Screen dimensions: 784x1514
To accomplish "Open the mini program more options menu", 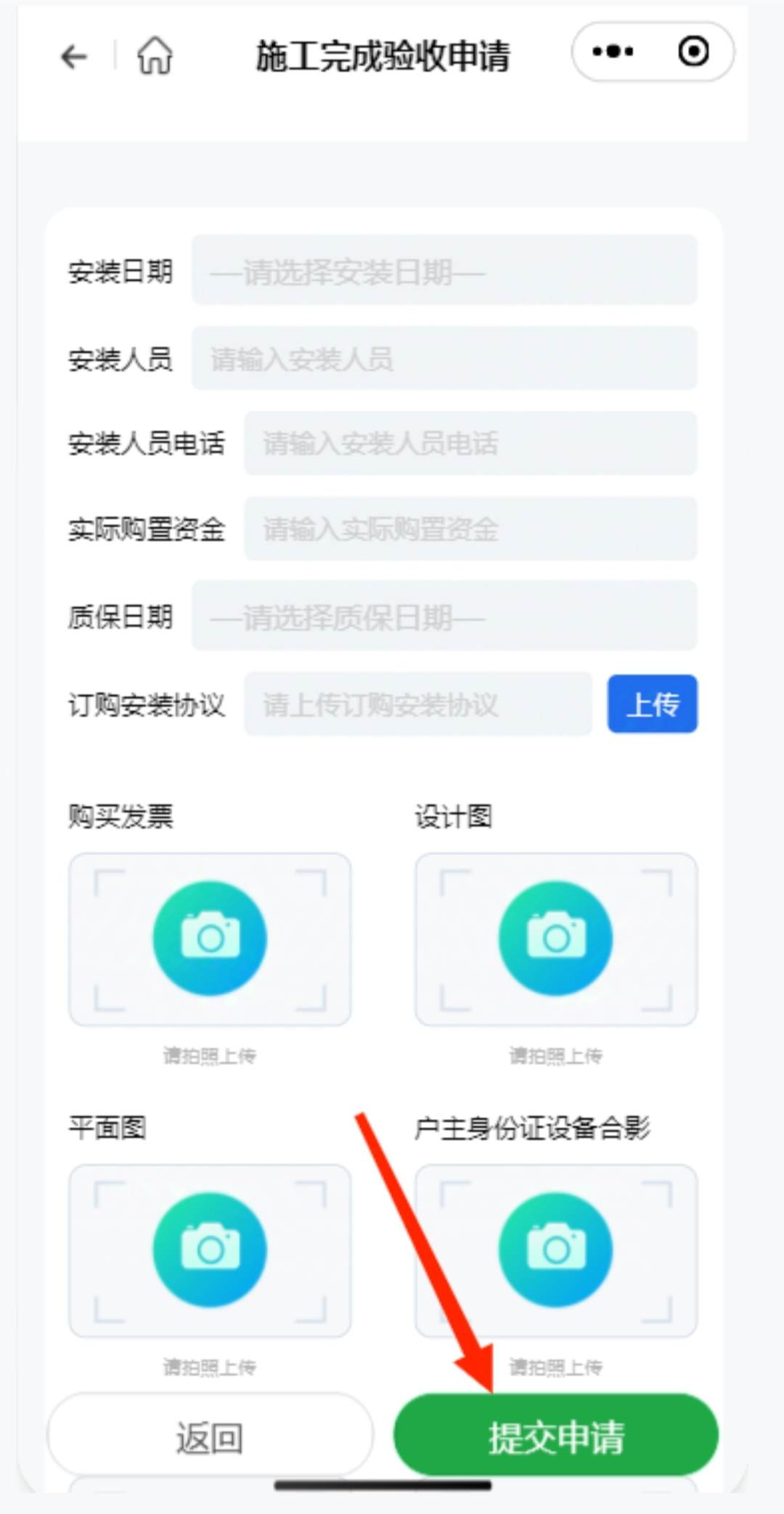I will (x=613, y=52).
